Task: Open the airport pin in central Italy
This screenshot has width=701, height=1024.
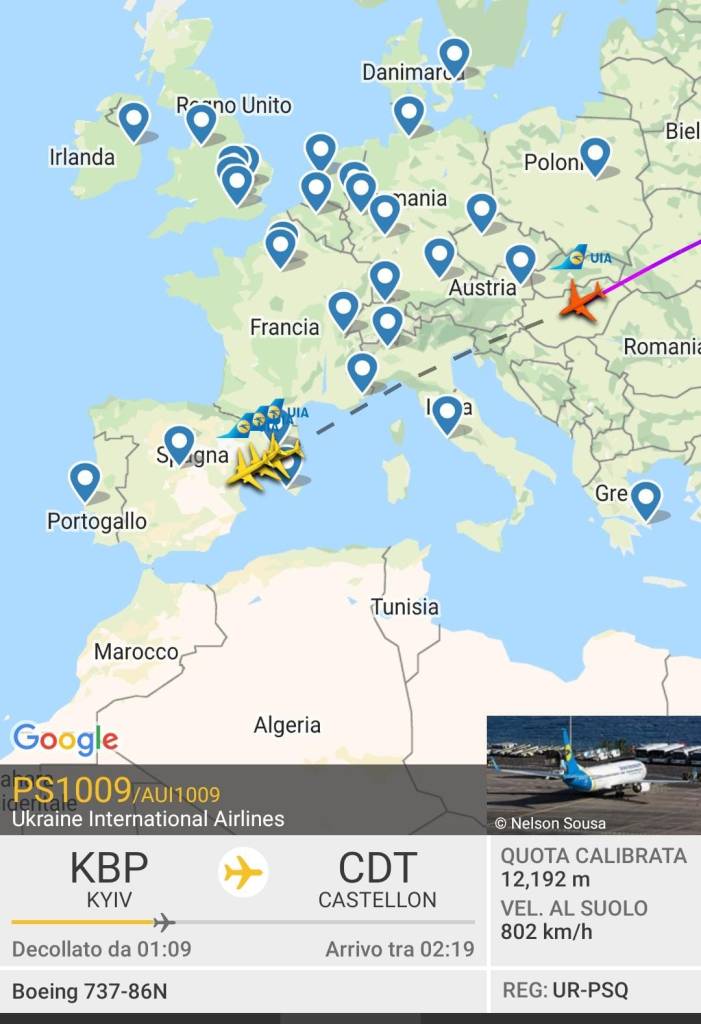Action: (447, 412)
